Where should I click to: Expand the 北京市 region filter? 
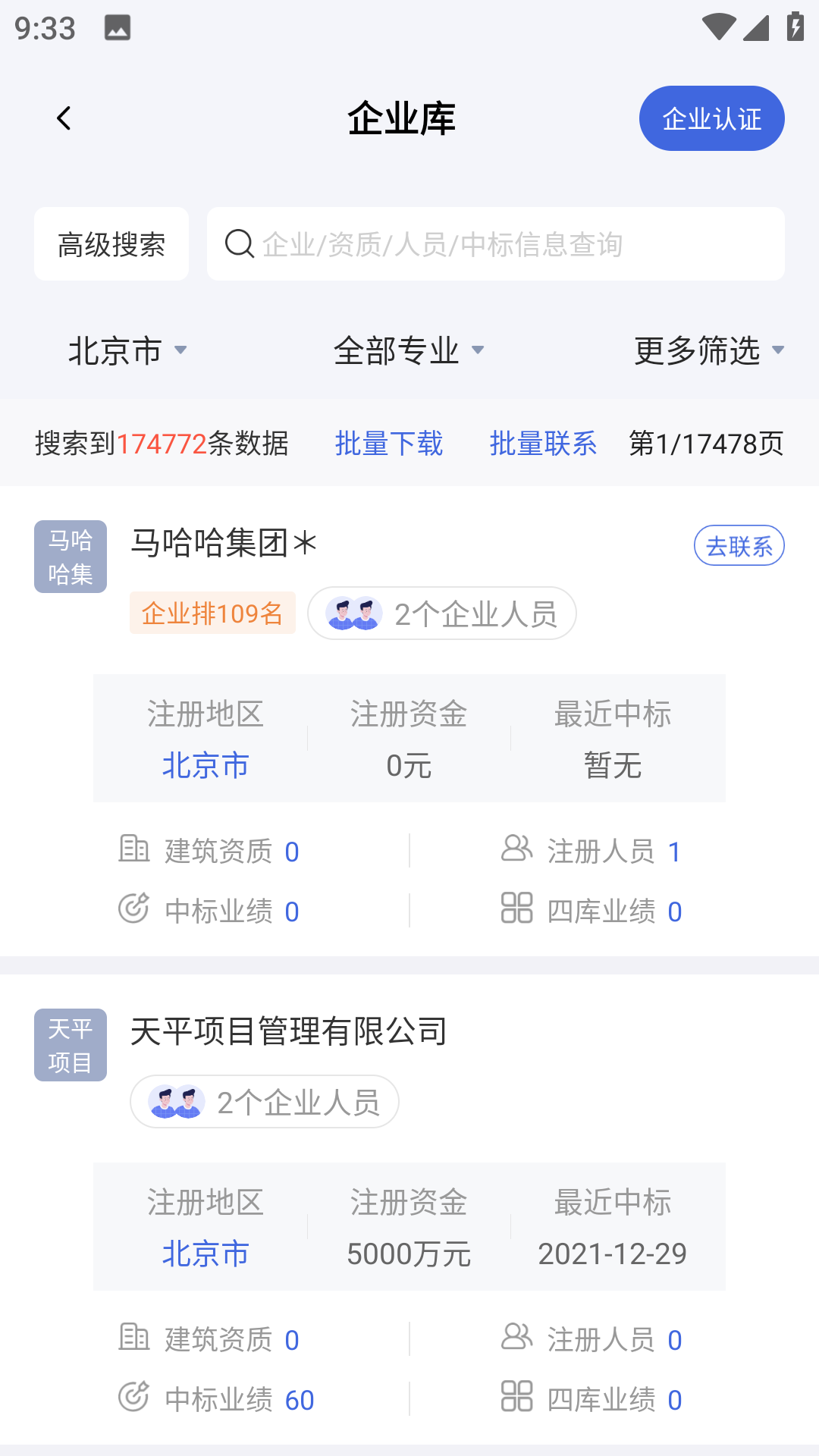[127, 350]
